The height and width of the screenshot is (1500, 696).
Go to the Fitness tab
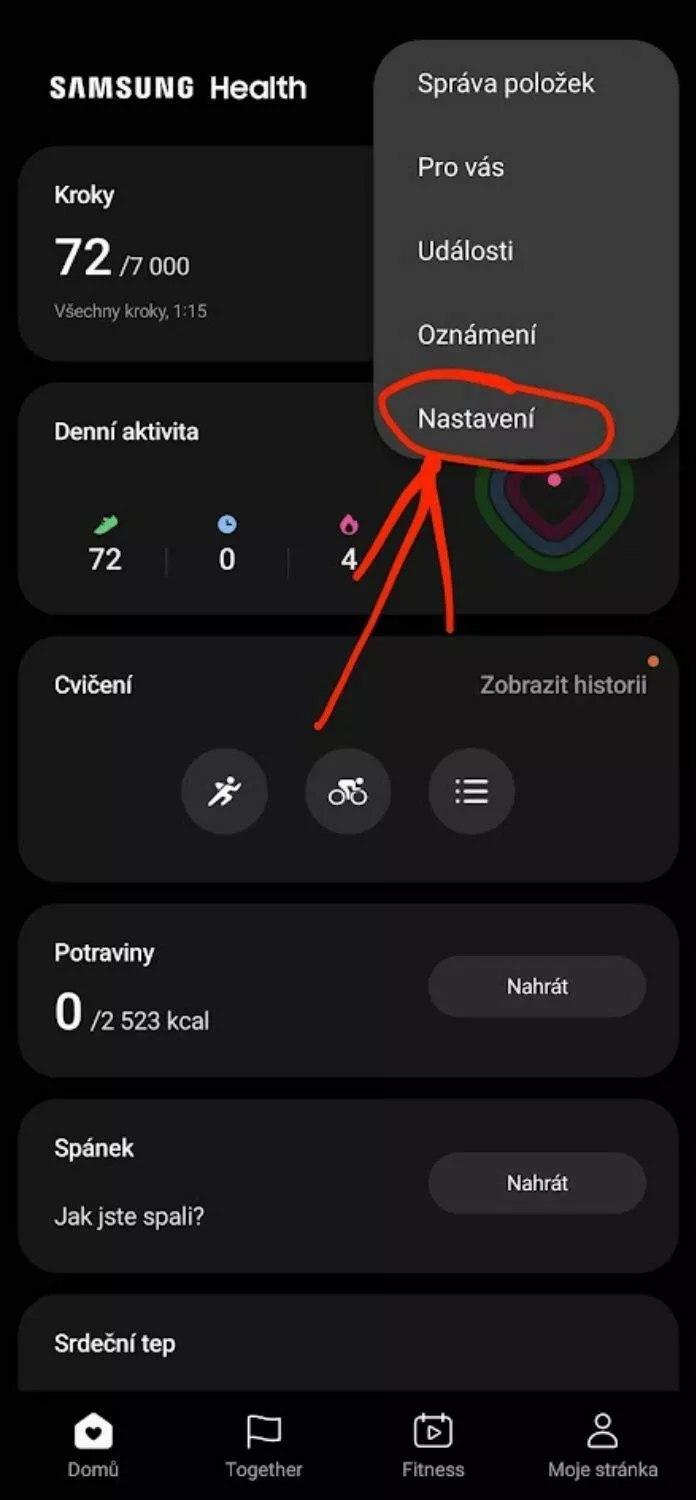[433, 1446]
